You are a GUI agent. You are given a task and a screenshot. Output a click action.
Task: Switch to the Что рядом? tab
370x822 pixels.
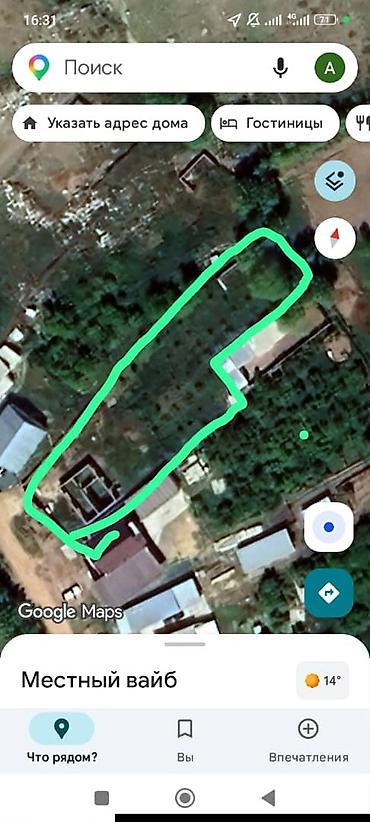coord(62,738)
